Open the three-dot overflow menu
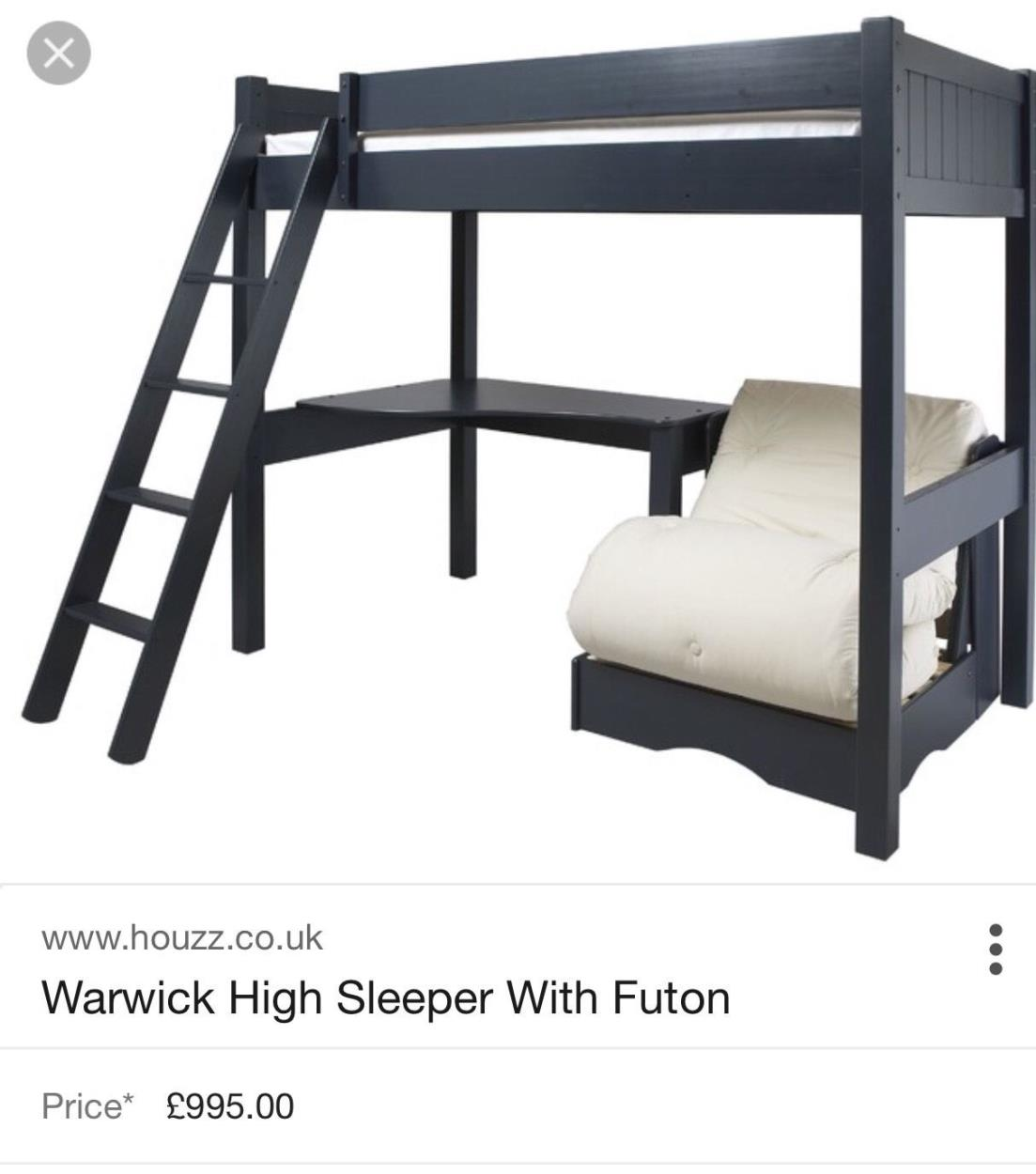This screenshot has width=1036, height=1174. (x=997, y=949)
